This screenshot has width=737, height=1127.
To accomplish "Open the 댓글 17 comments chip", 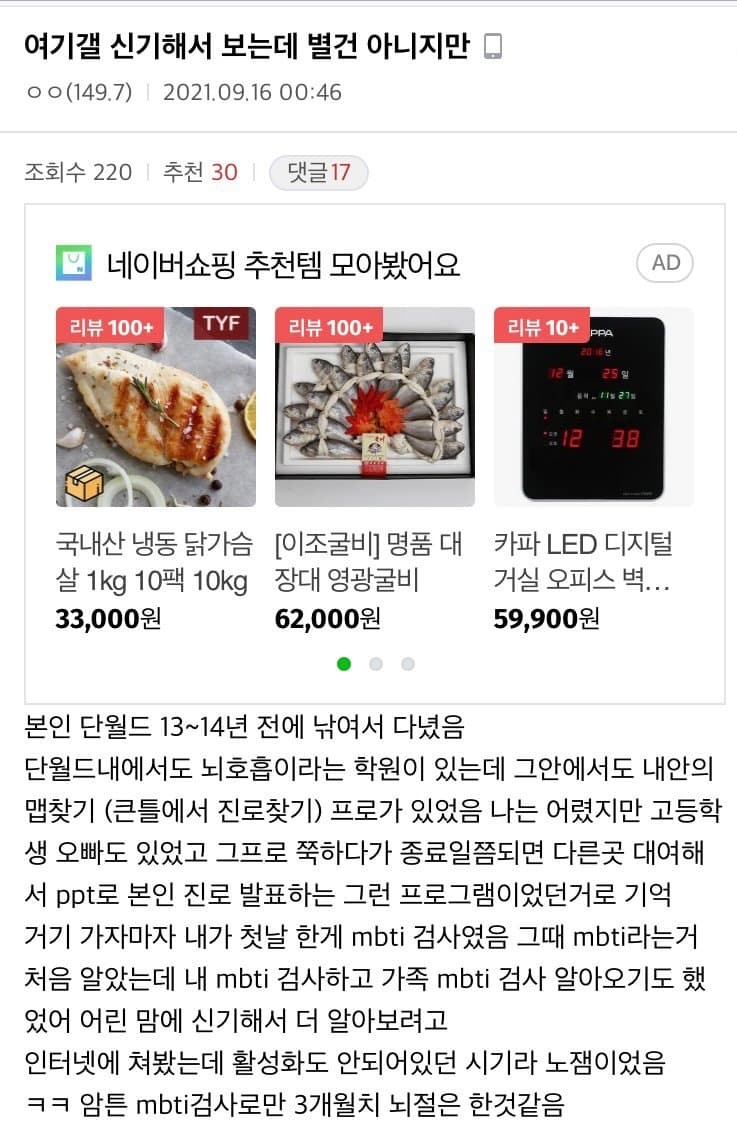I will click(x=318, y=173).
